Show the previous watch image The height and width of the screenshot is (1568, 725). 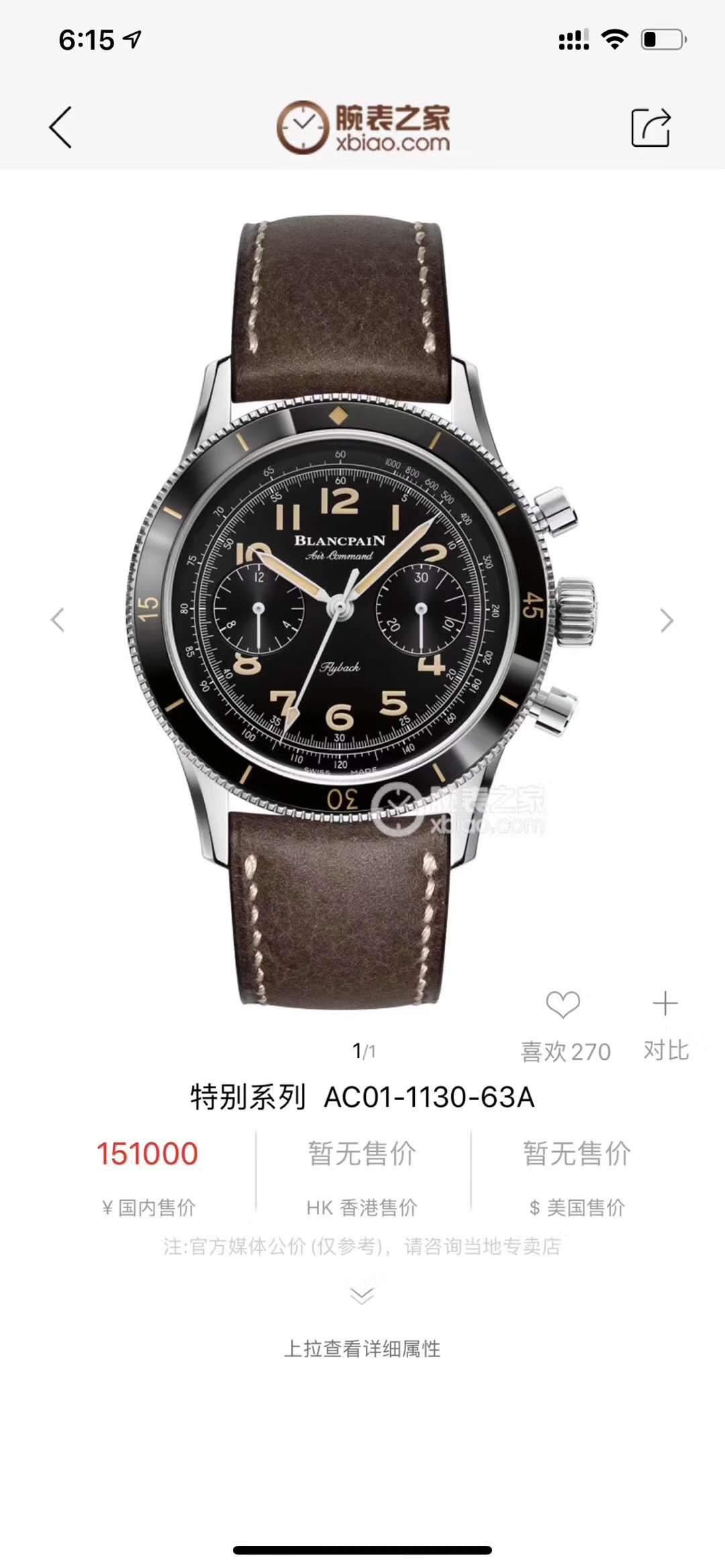click(58, 620)
